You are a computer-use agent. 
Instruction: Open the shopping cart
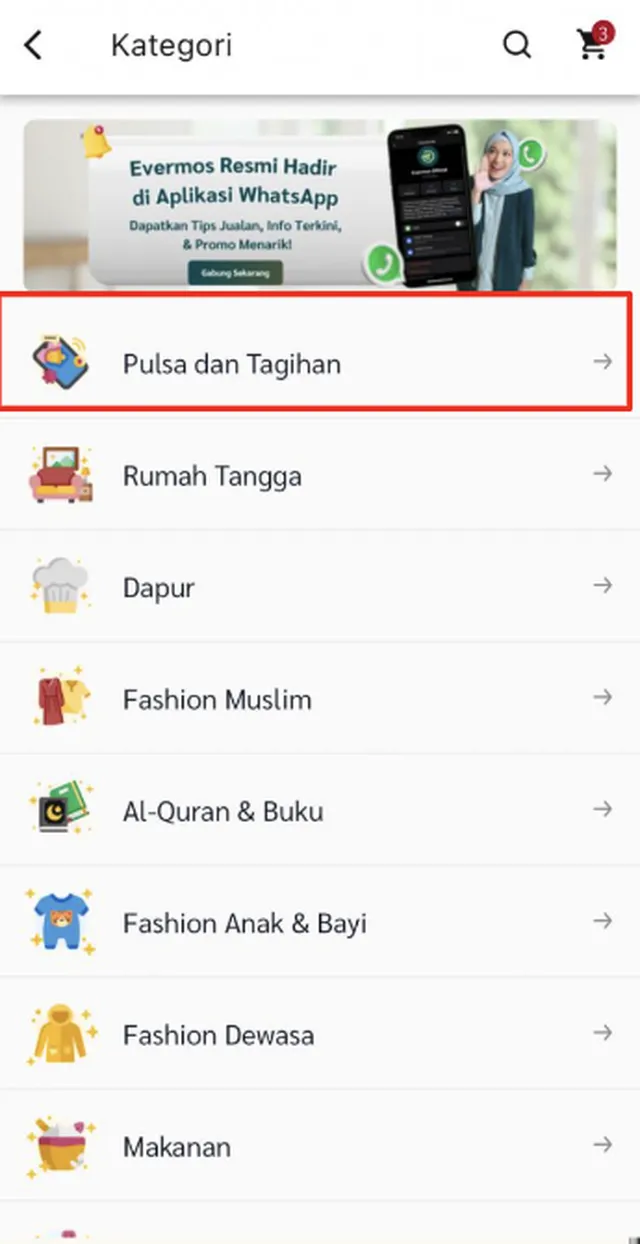(x=593, y=45)
